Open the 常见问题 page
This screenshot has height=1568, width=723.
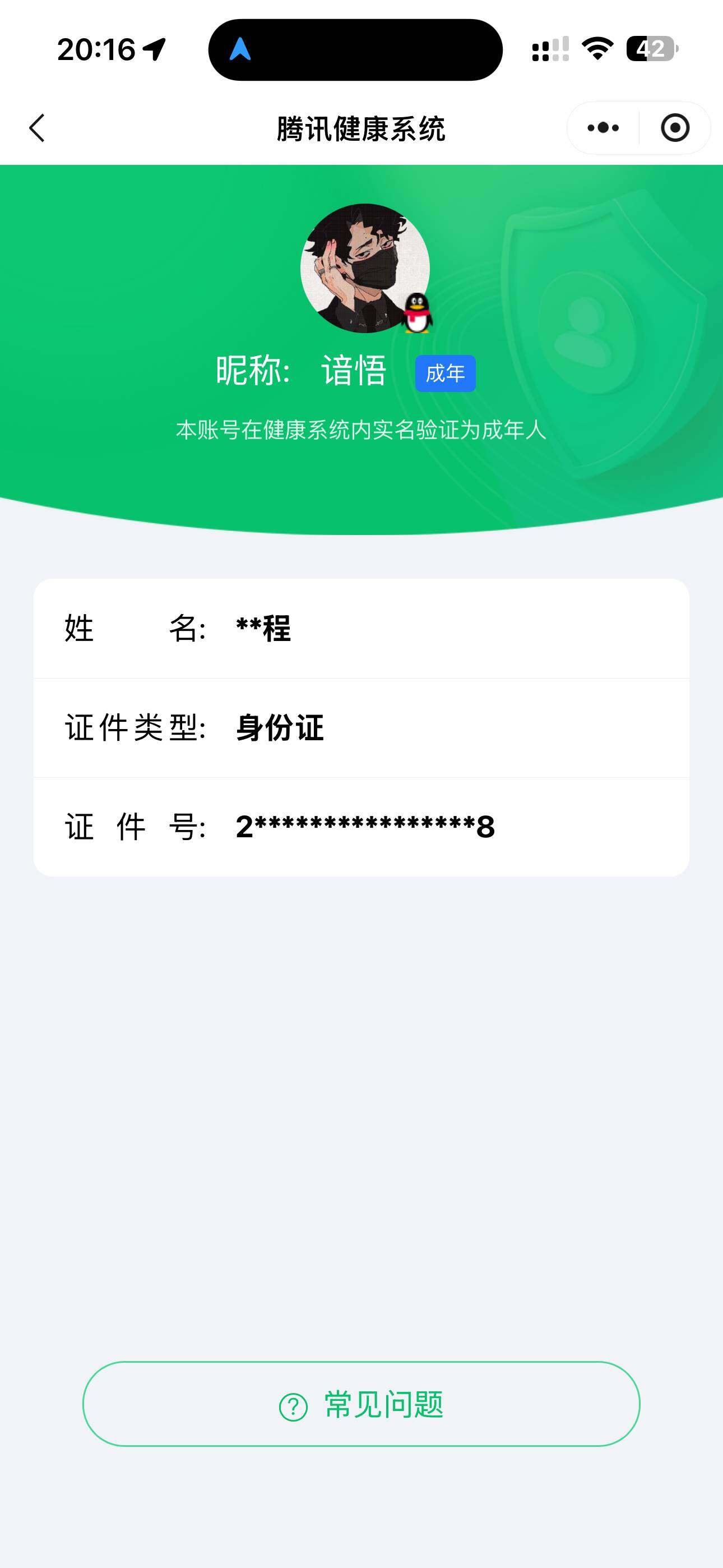[361, 1406]
